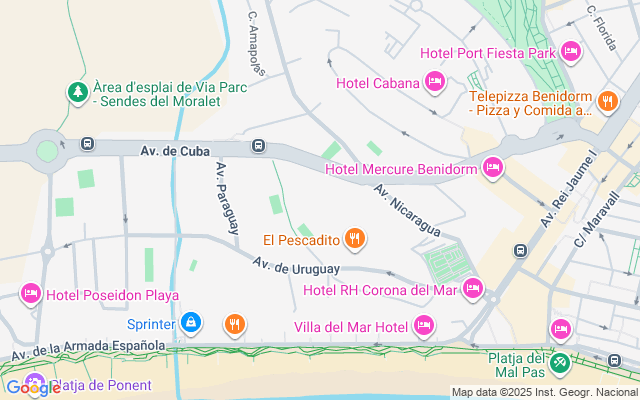Tap the Hotel Poseidon Playa pin
This screenshot has width=640, height=400.
click(x=30, y=294)
